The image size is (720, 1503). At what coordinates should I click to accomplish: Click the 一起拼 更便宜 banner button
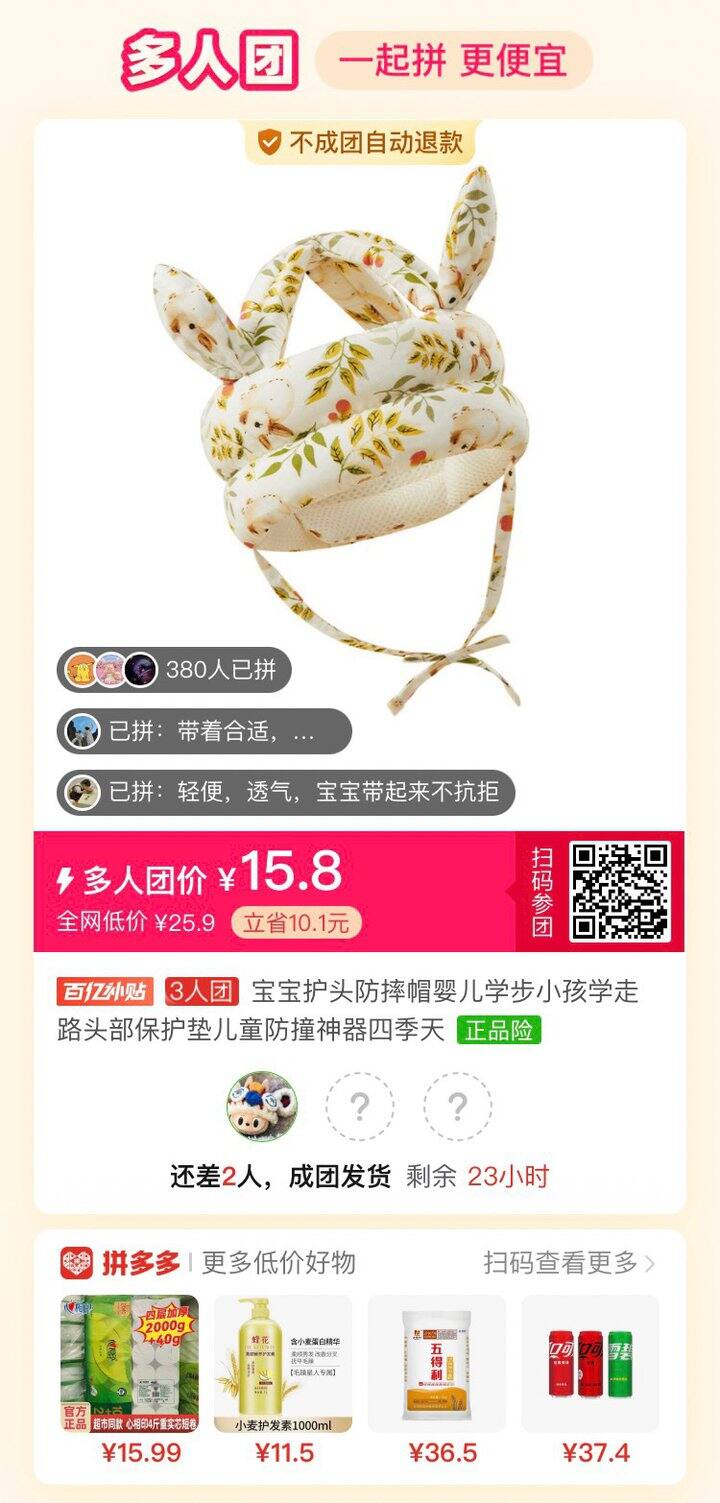pos(450,58)
